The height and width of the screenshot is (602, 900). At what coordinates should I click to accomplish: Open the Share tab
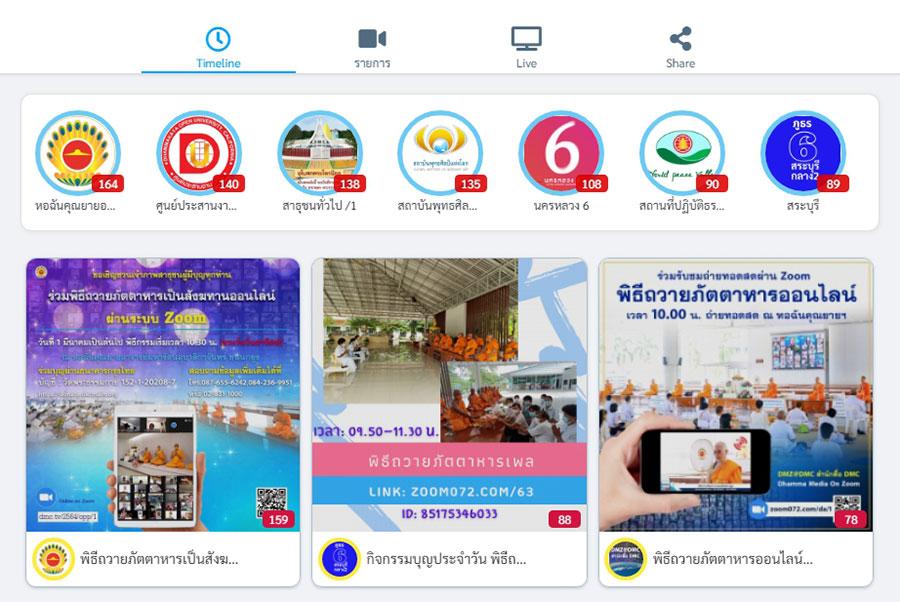pos(680,48)
